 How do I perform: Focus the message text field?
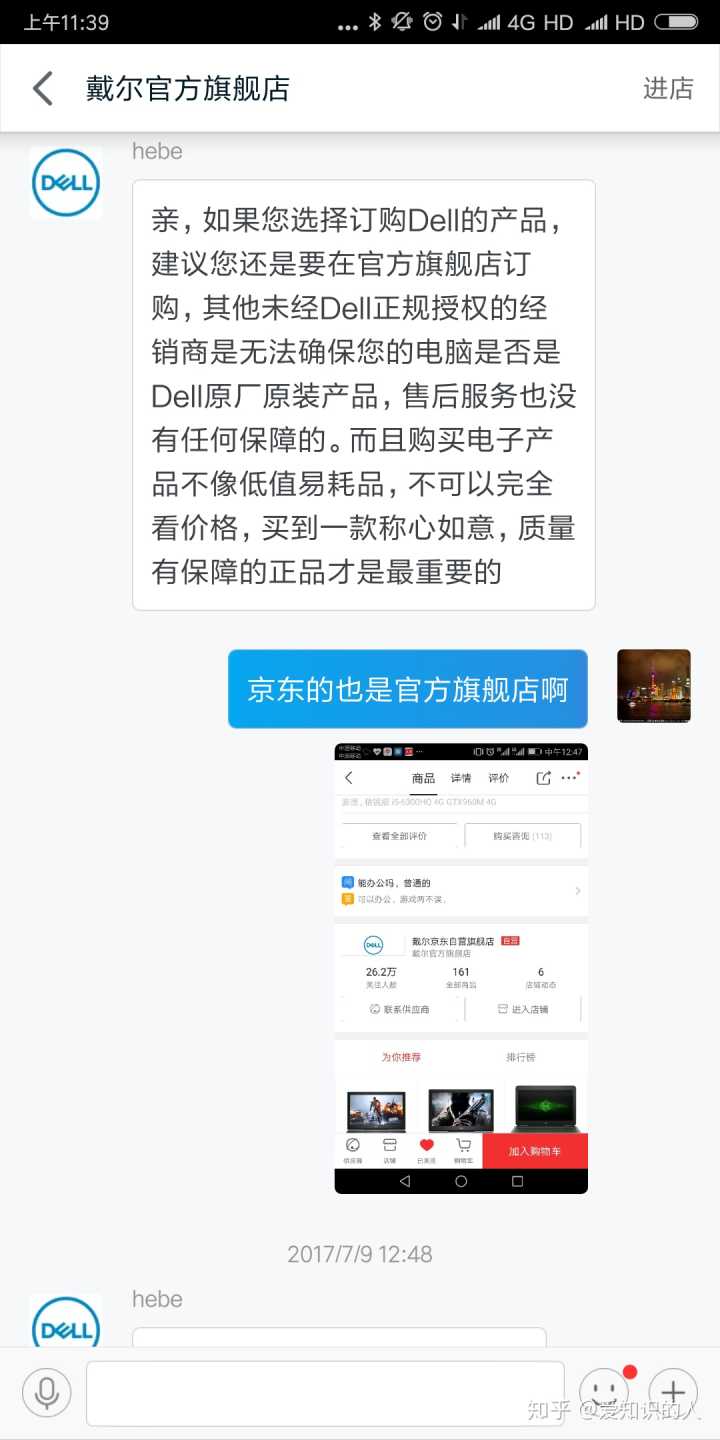[325, 1392]
